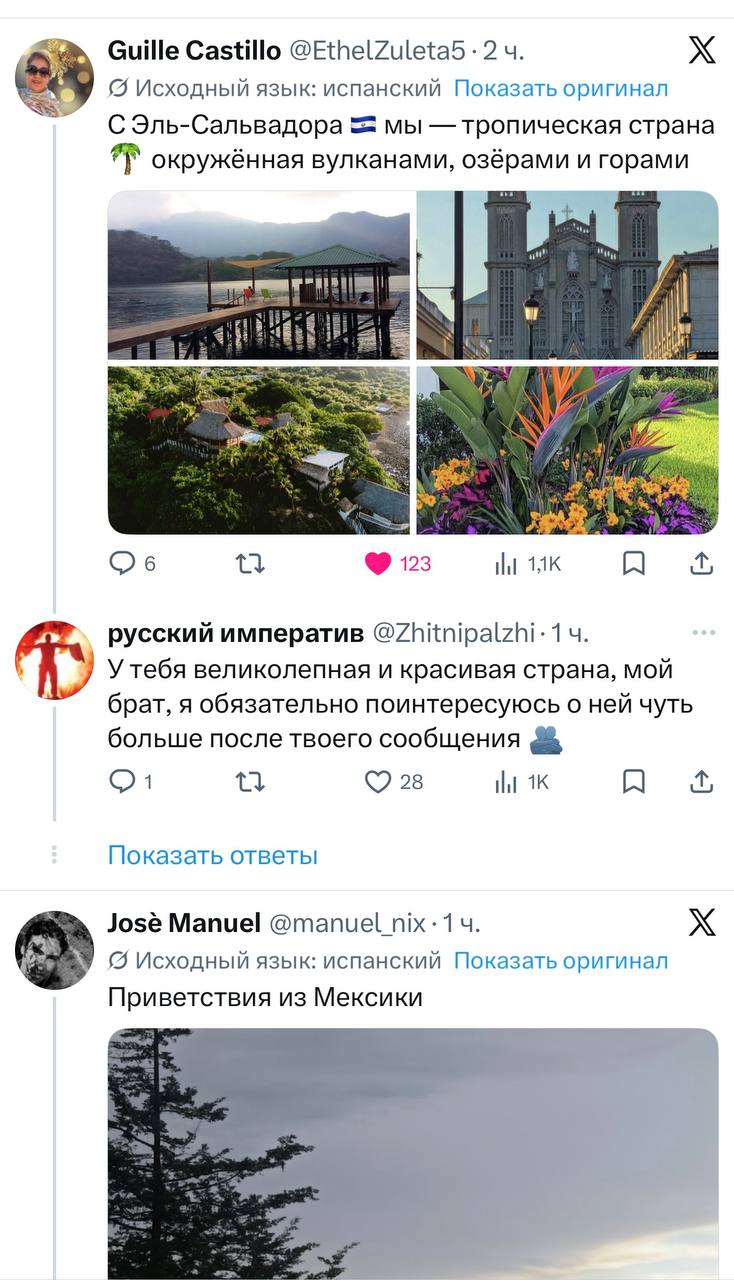Open the aerial jungle huts photo
Screen dimensions: 734x1280
point(258,450)
